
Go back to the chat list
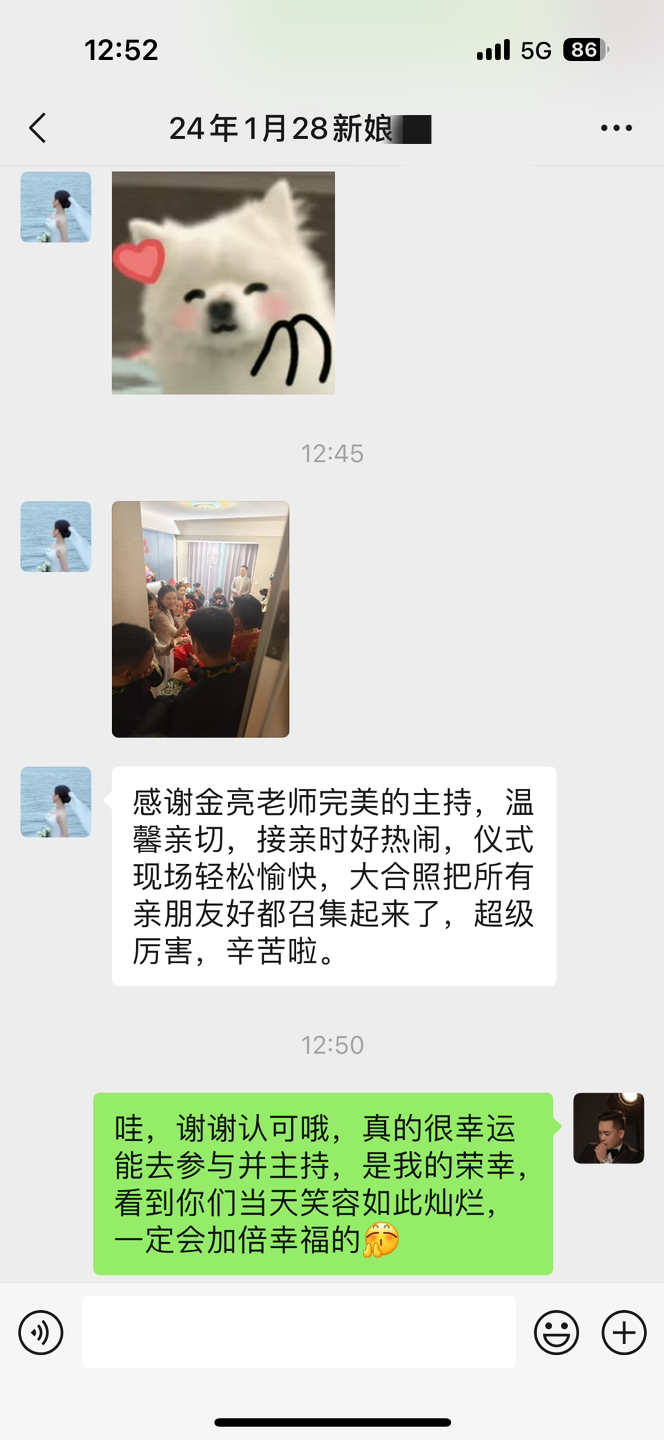pyautogui.click(x=37, y=128)
